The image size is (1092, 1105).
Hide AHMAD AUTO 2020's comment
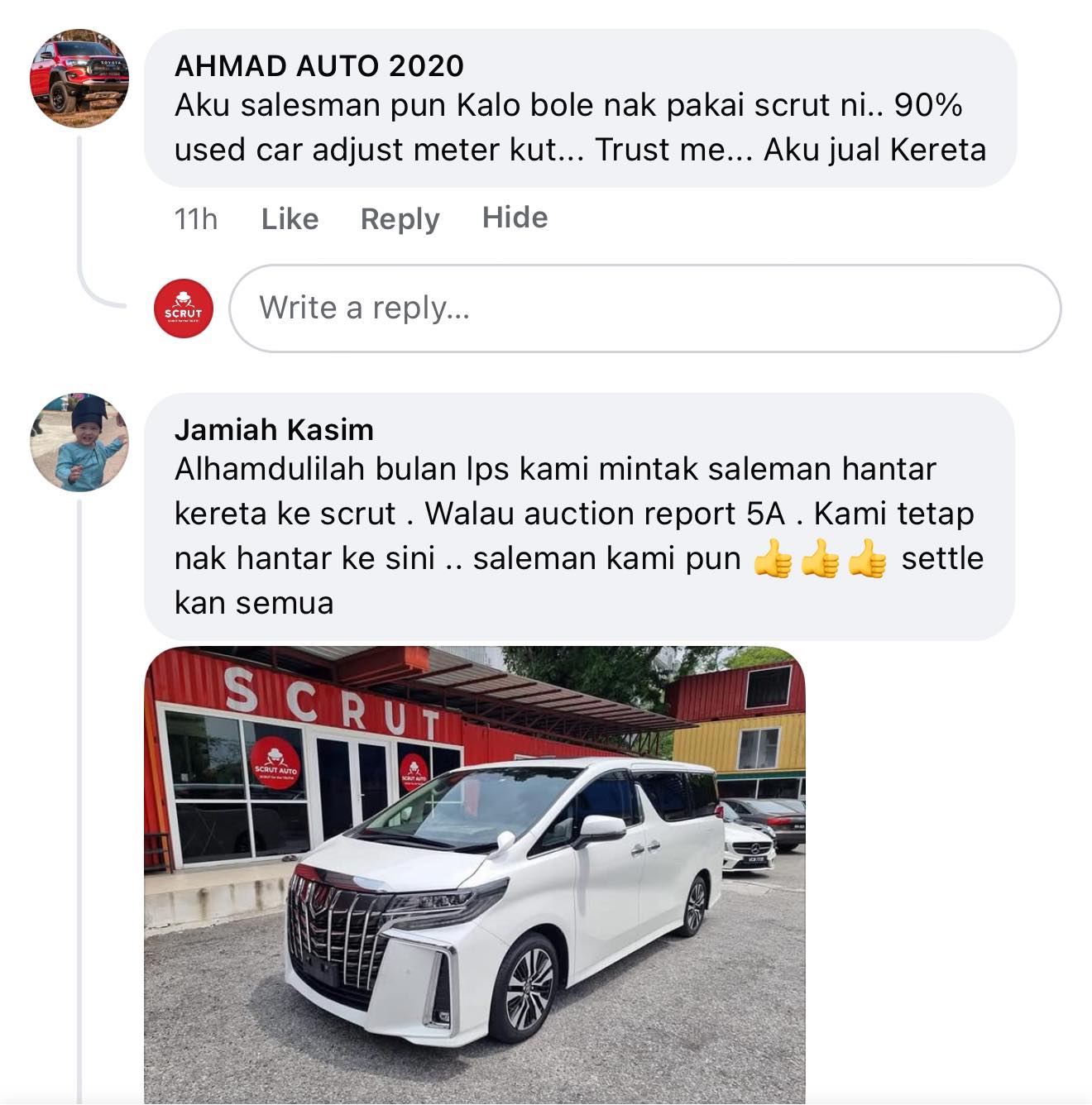point(515,218)
